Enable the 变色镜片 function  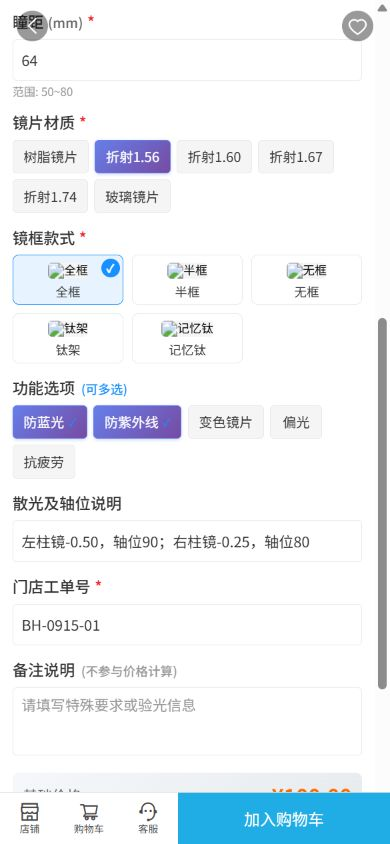coord(226,423)
